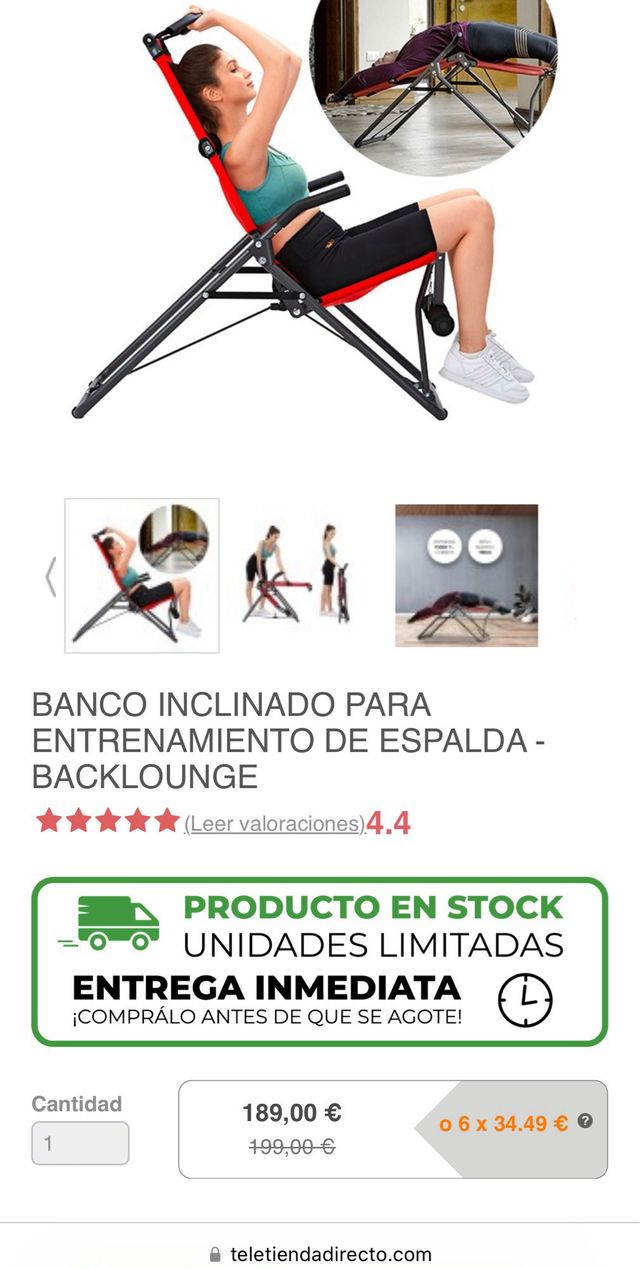Select the first thumbnail of woman seated on bench

[142, 576]
